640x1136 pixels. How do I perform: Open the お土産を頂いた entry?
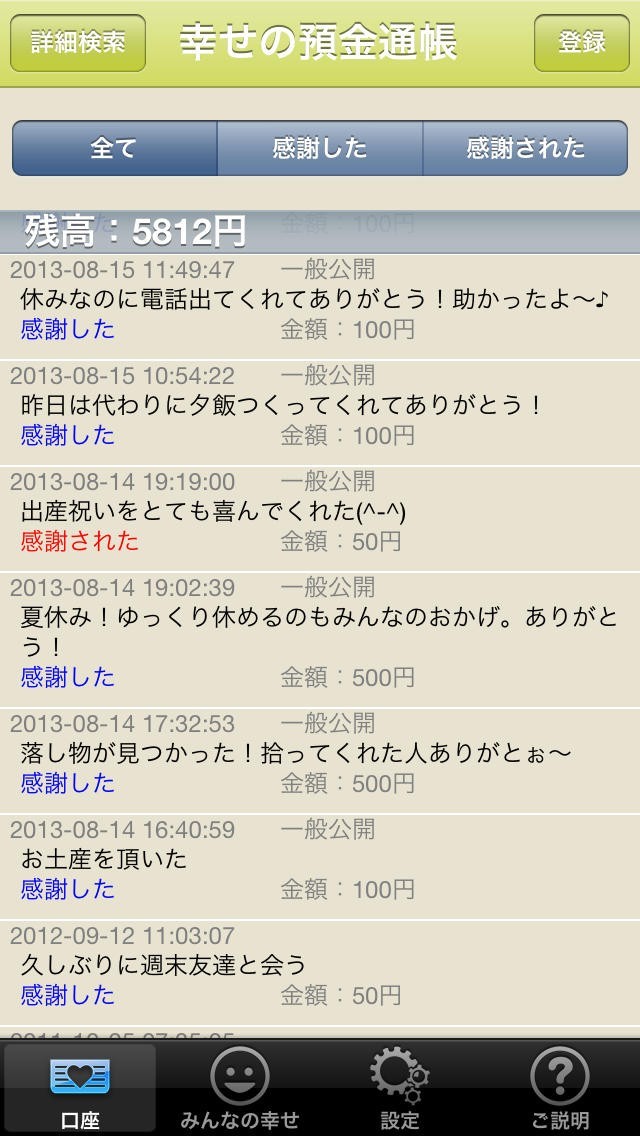(320, 859)
